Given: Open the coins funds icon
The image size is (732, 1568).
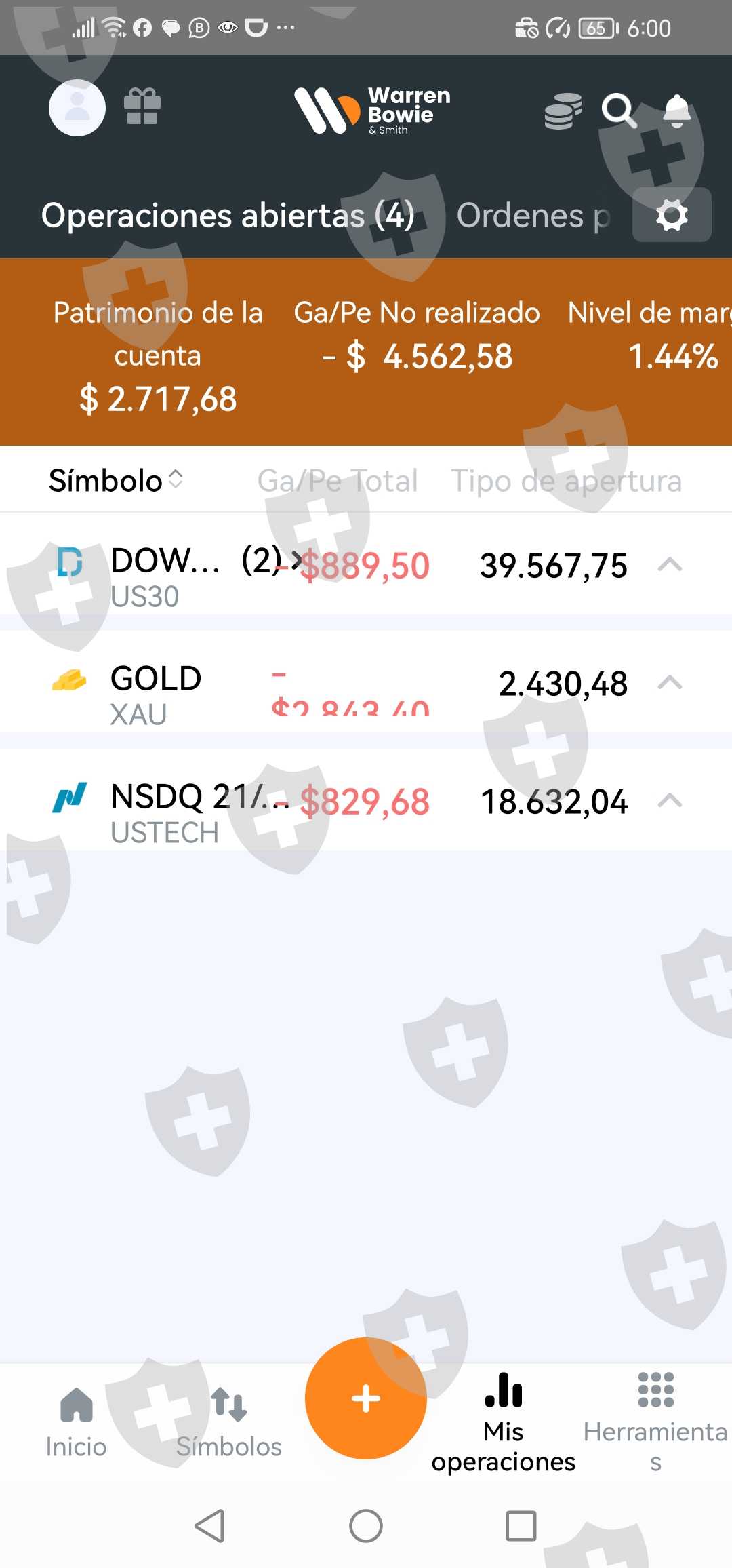Looking at the screenshot, I should pyautogui.click(x=563, y=111).
